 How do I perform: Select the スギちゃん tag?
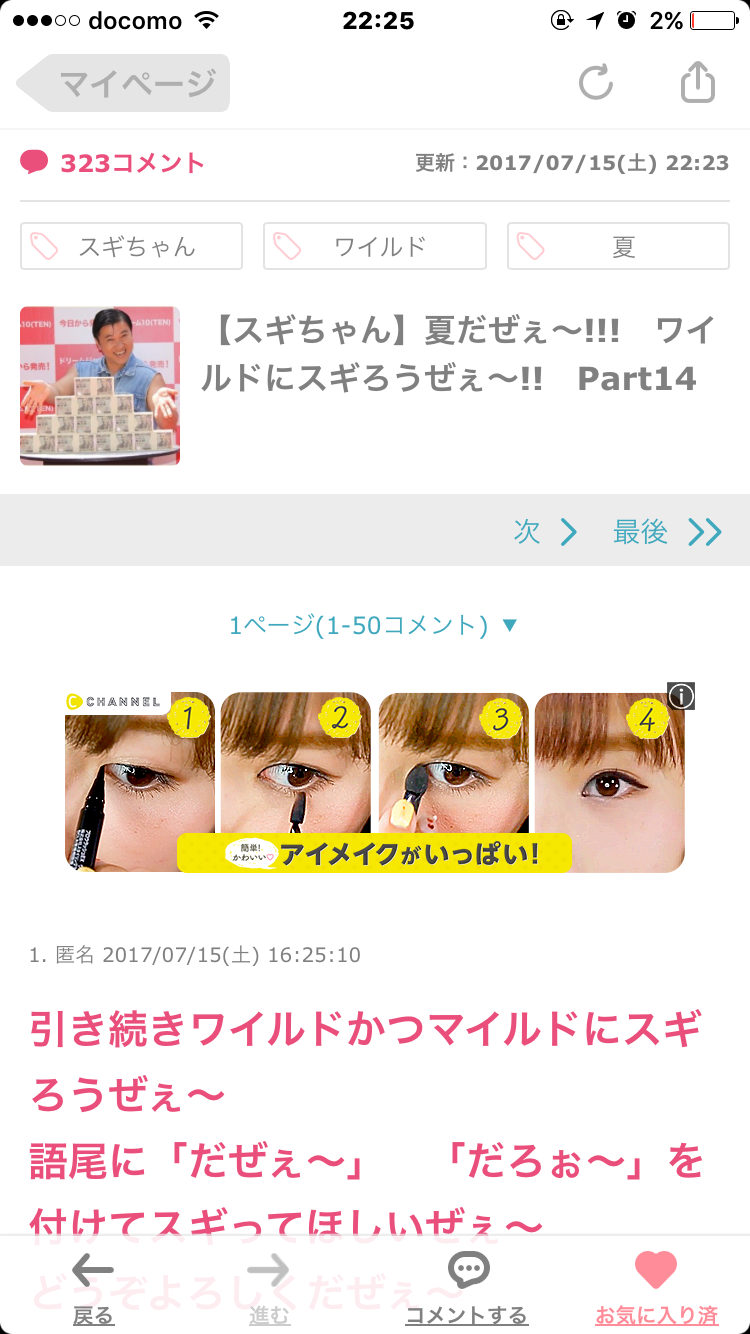coord(131,246)
